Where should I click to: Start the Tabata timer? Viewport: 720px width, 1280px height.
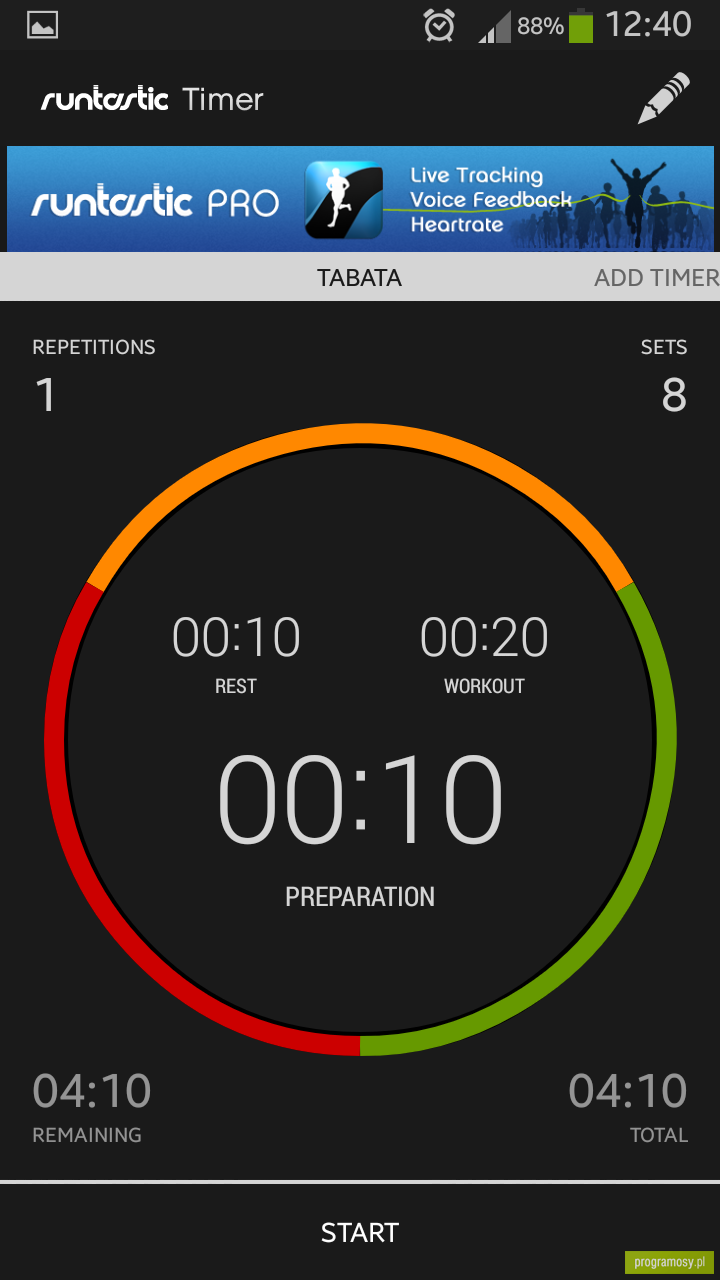[x=360, y=1232]
